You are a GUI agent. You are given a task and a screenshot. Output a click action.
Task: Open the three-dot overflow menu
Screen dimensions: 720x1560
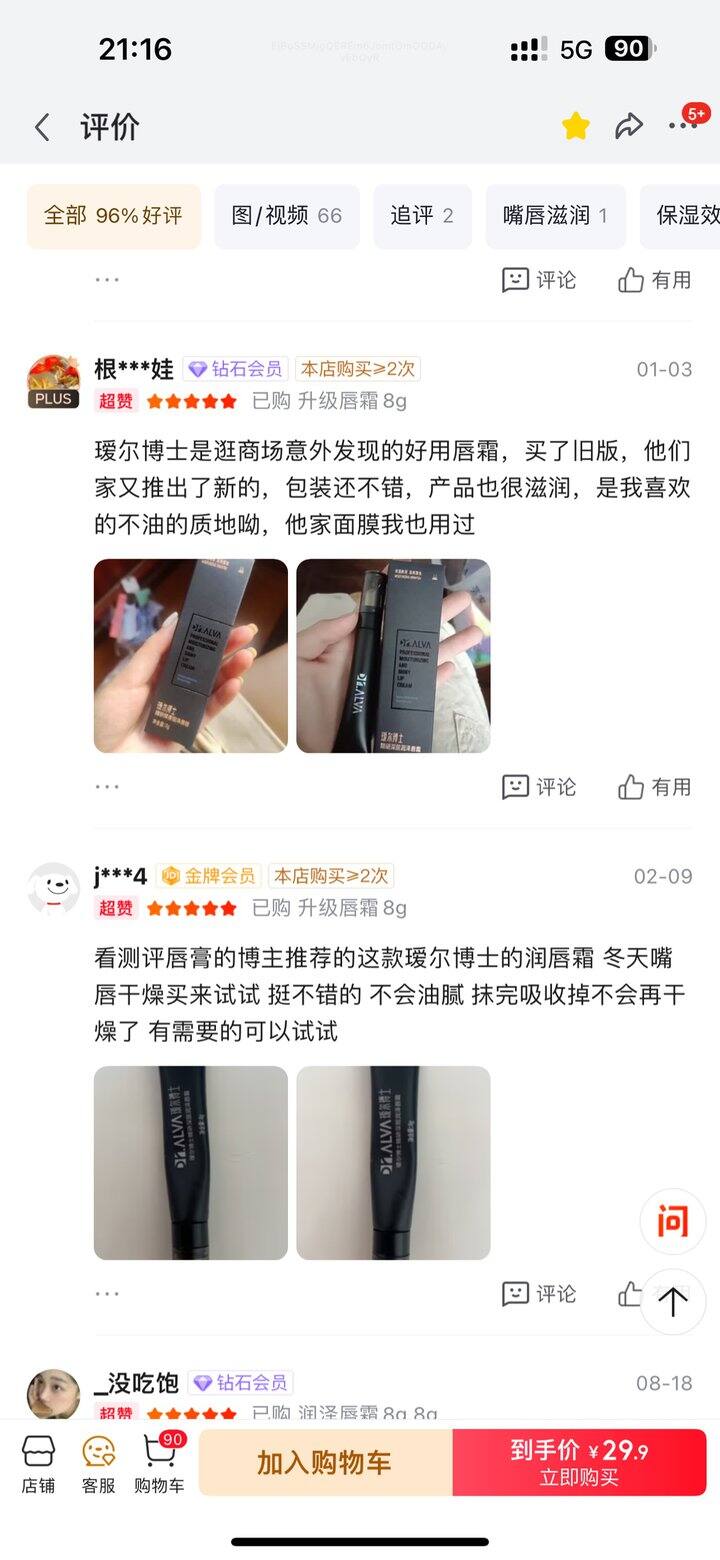683,126
